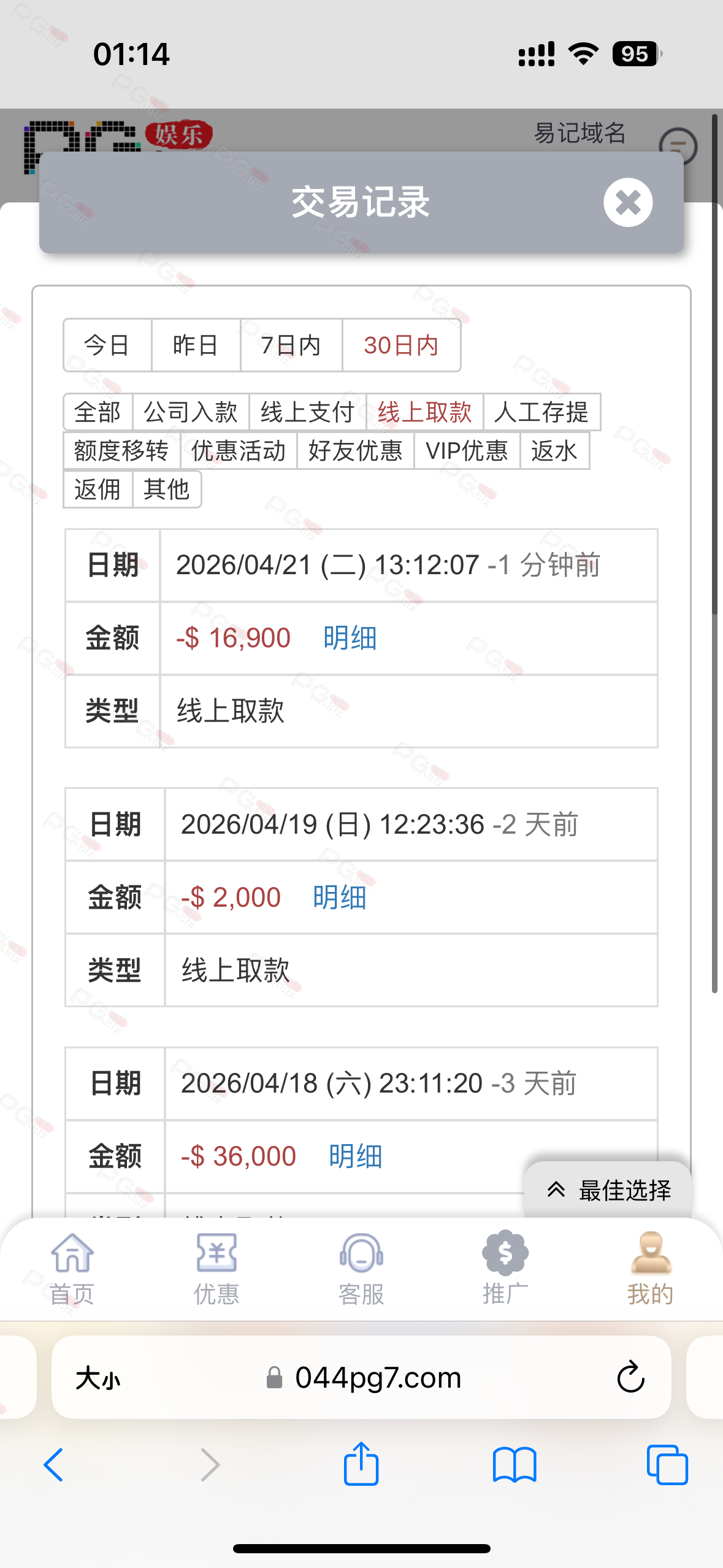Tap 明细 next to -$36,000
Image resolution: width=723 pixels, height=1568 pixels.
pyautogui.click(x=355, y=1156)
